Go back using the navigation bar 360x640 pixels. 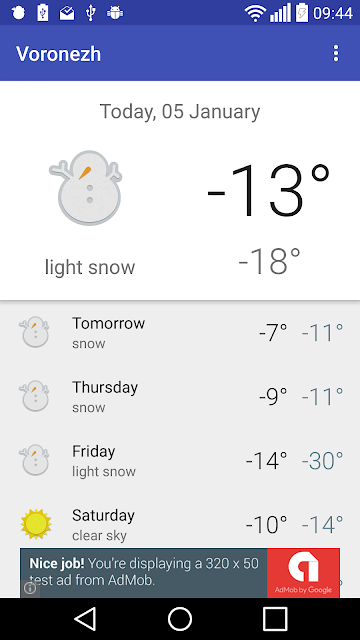tap(85, 619)
